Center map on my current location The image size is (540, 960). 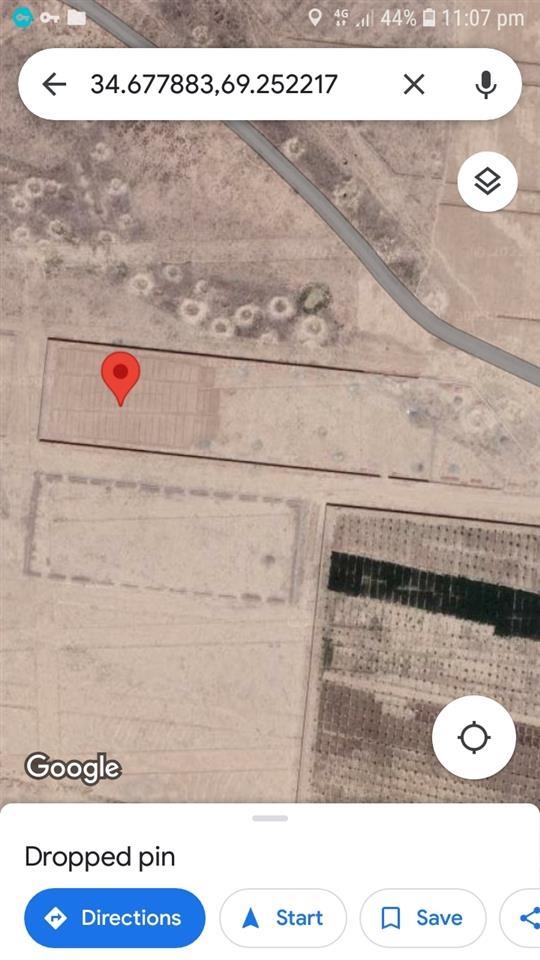(x=474, y=737)
